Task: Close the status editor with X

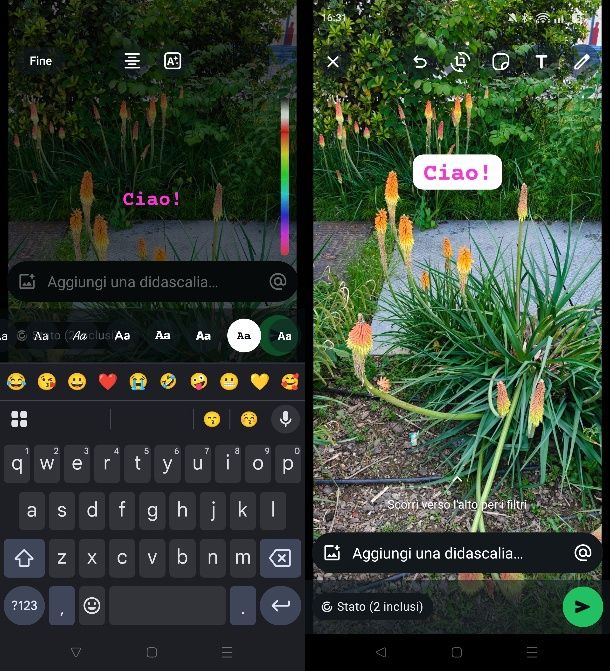Action: (333, 62)
